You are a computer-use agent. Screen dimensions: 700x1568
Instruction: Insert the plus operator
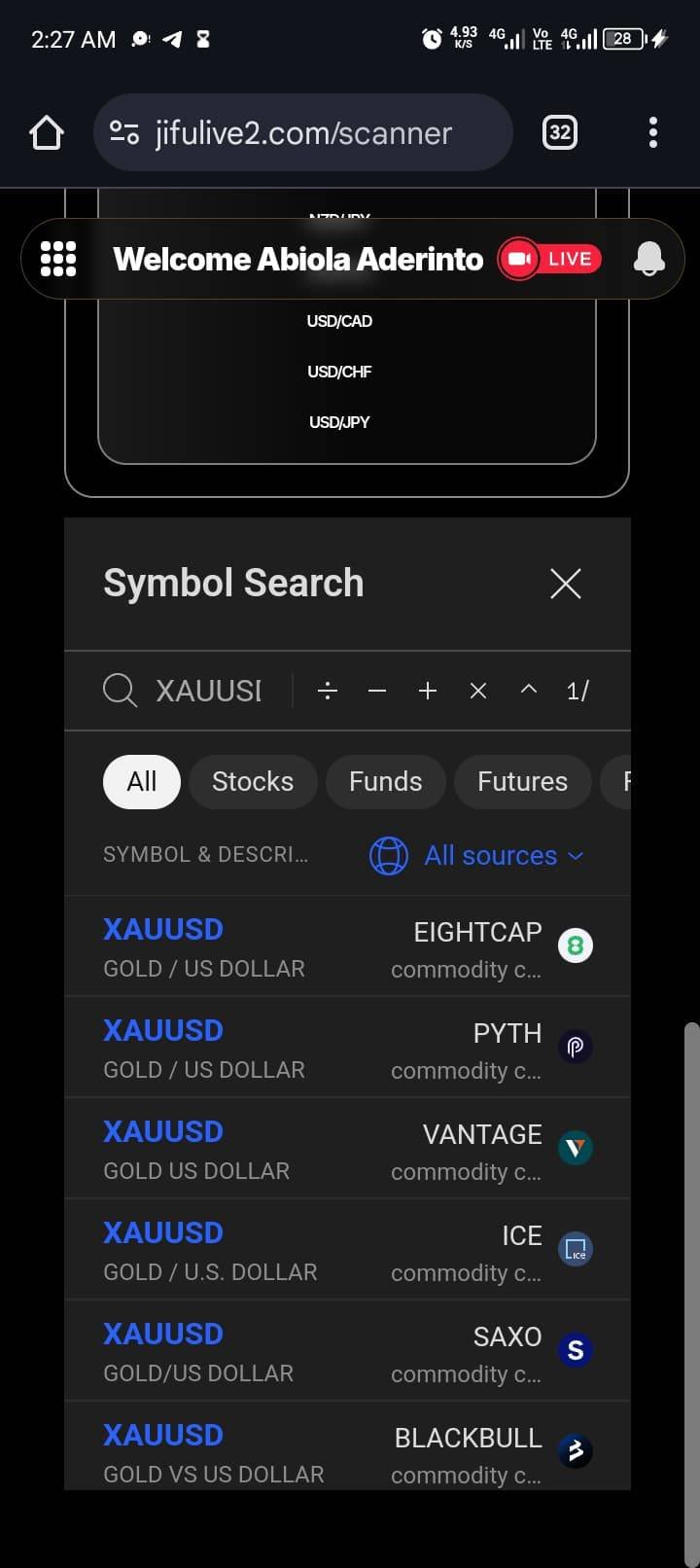coord(428,691)
